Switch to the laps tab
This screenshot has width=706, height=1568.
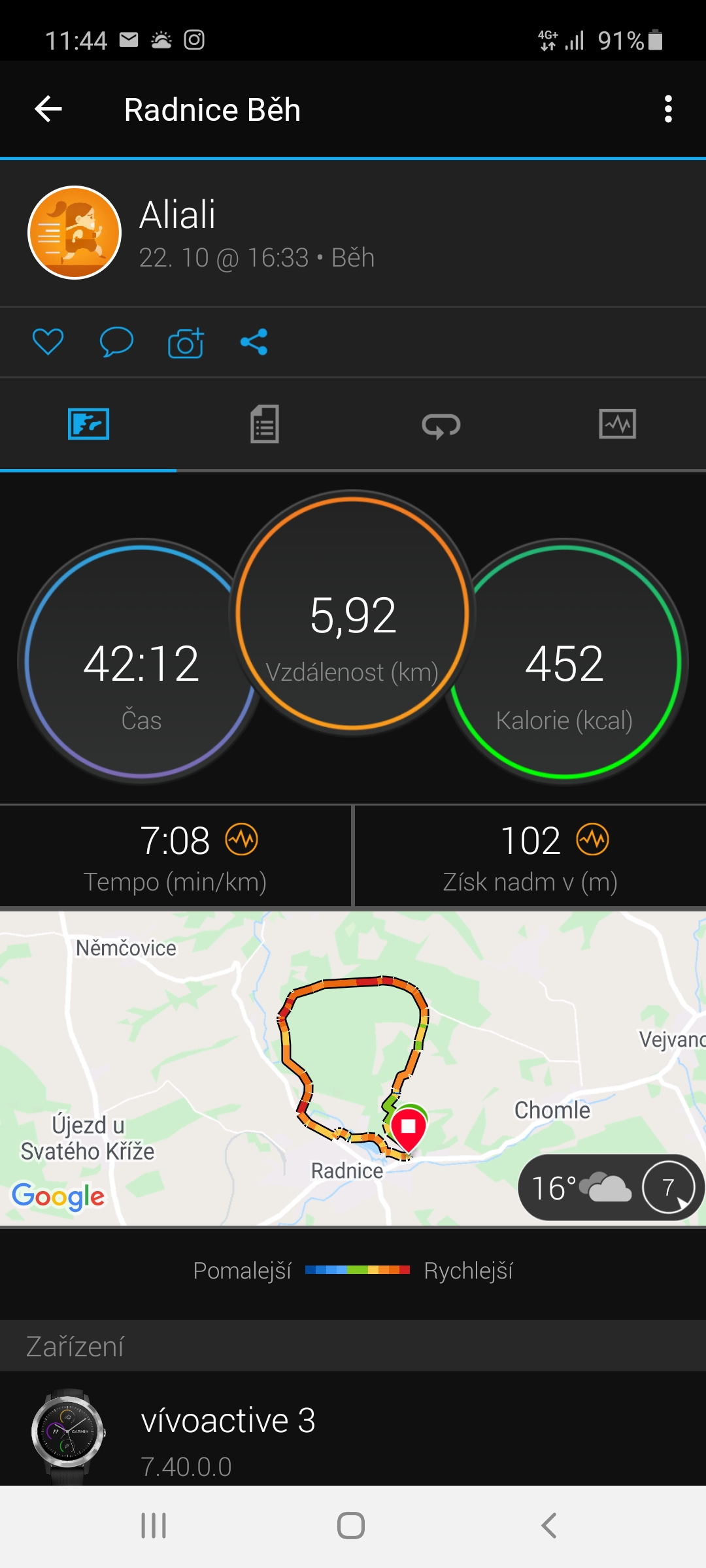[441, 425]
